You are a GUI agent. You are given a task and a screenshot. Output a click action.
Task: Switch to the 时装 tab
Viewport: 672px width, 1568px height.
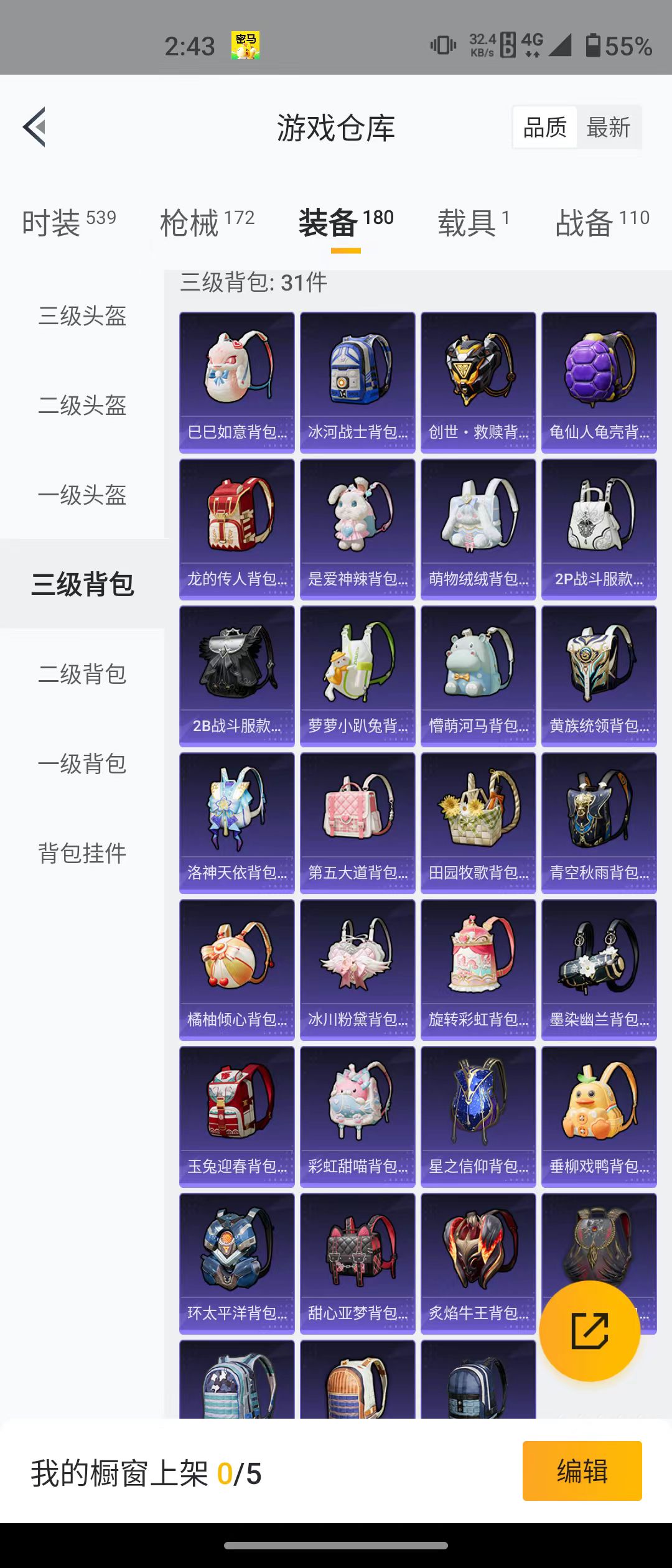click(x=68, y=222)
